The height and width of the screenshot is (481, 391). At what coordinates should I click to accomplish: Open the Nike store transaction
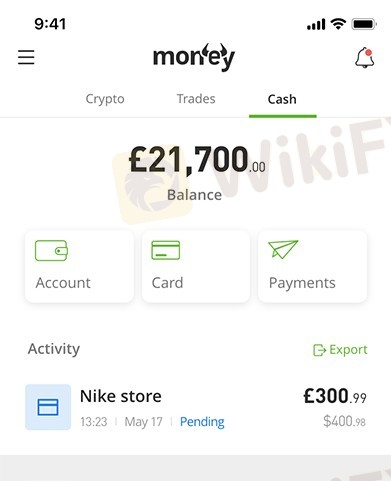196,407
